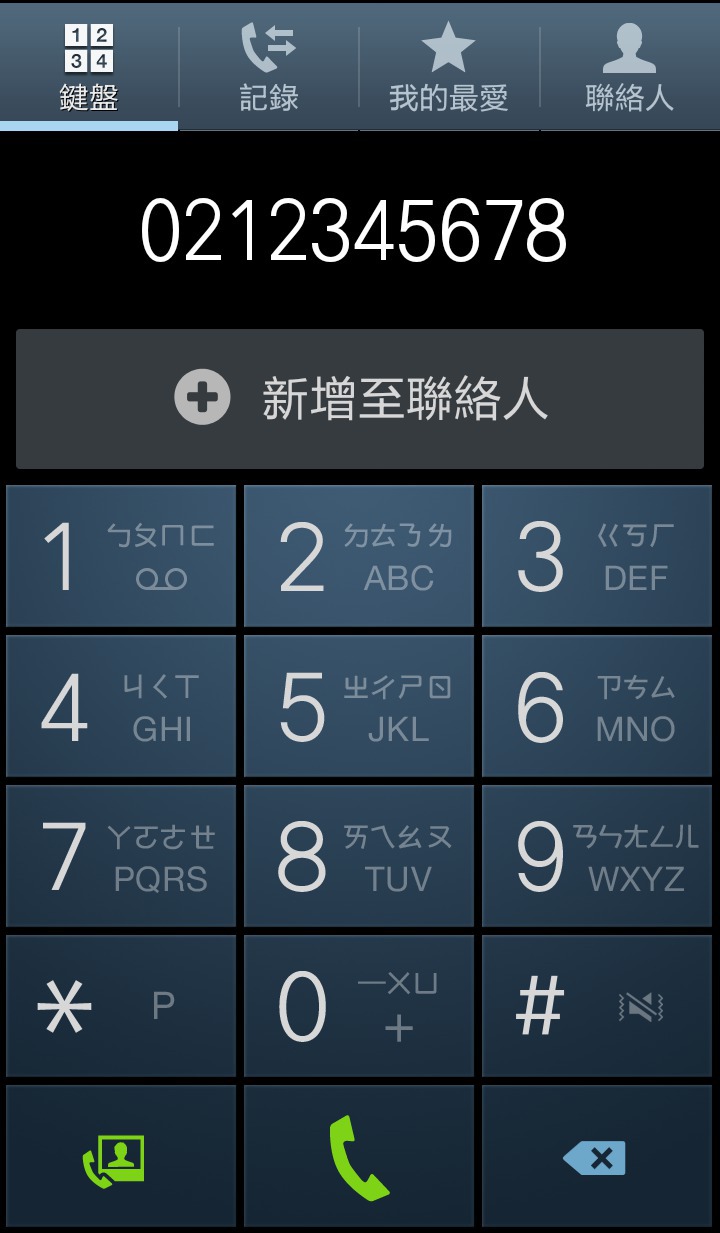Select the 鍵盤 keypad tab
This screenshot has width=720, height=1233.
pyautogui.click(x=89, y=66)
